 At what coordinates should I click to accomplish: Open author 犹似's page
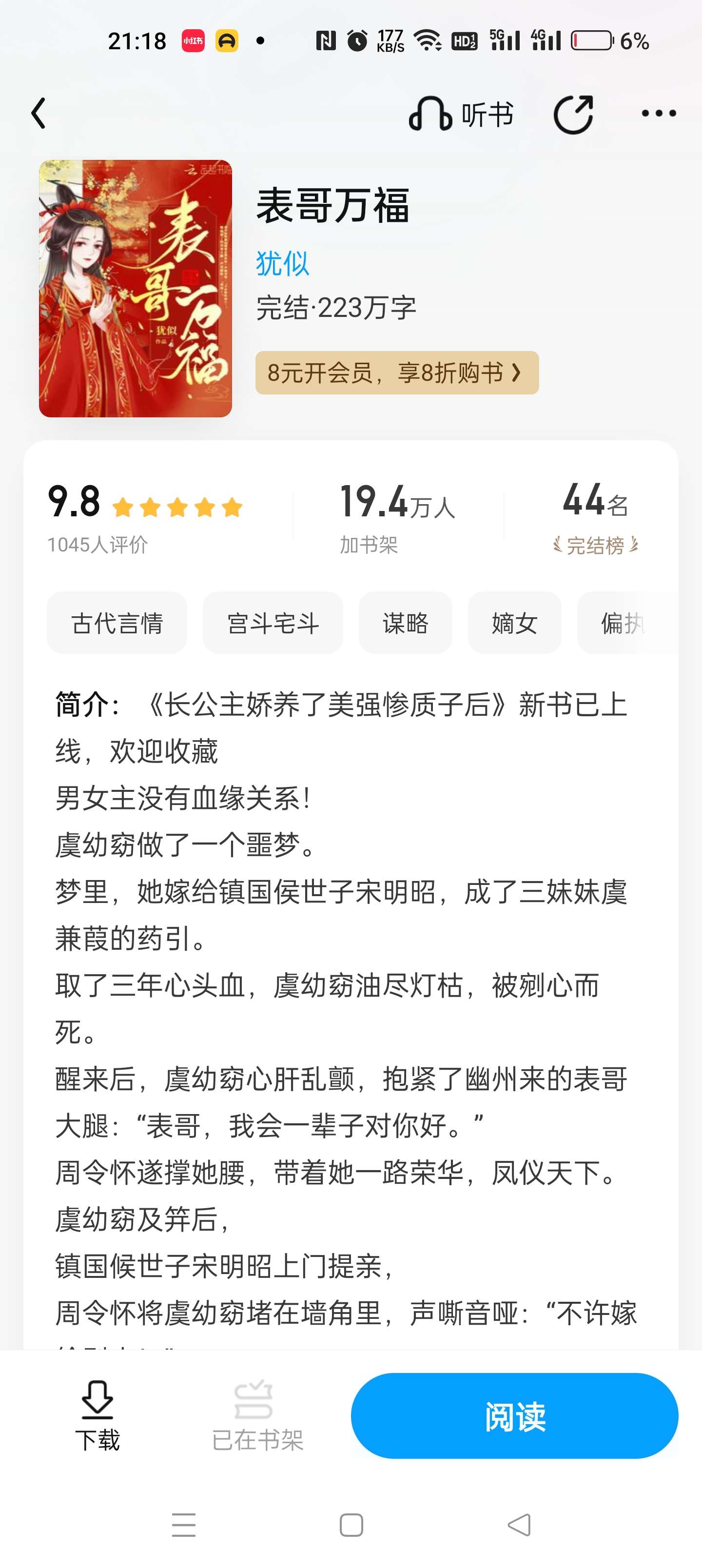[x=282, y=264]
